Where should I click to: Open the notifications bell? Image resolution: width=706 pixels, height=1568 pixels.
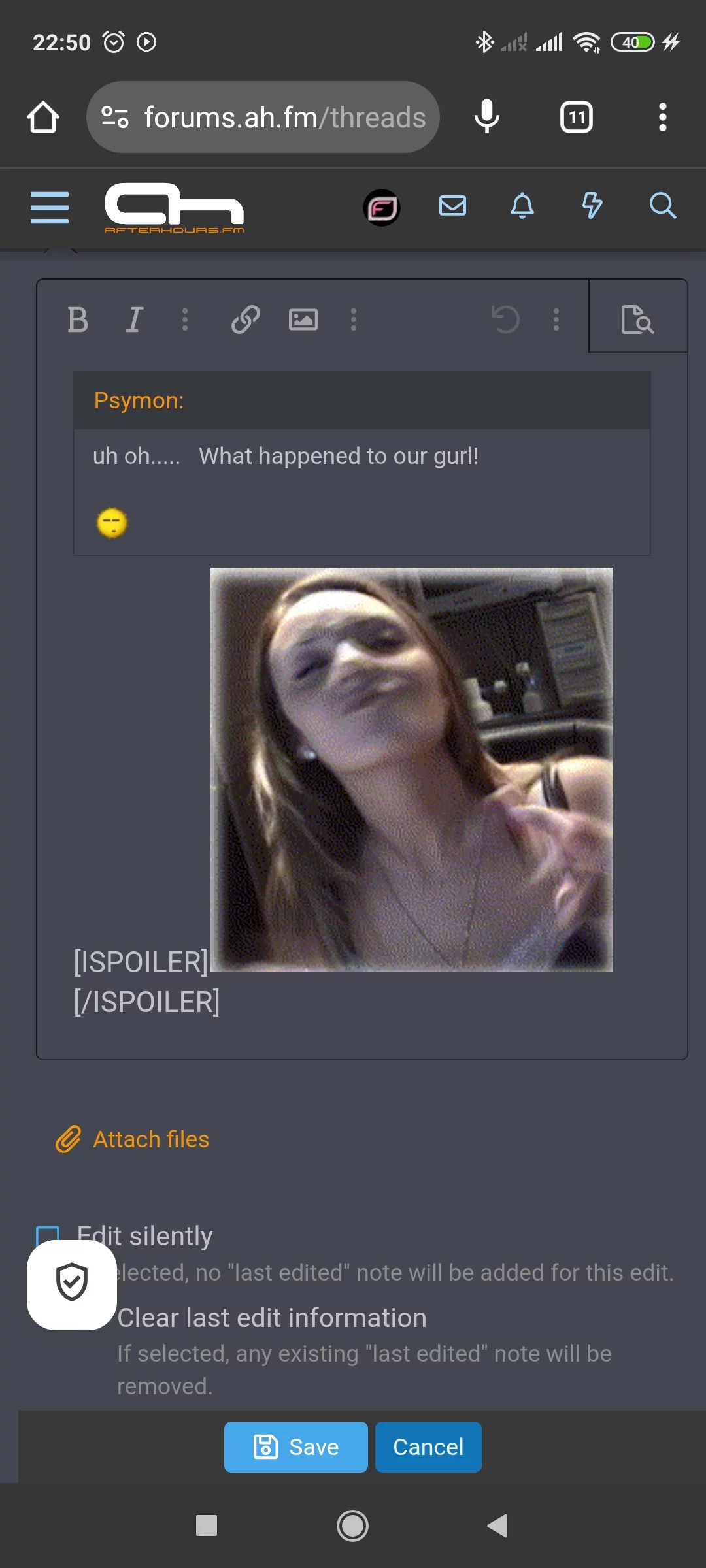522,206
